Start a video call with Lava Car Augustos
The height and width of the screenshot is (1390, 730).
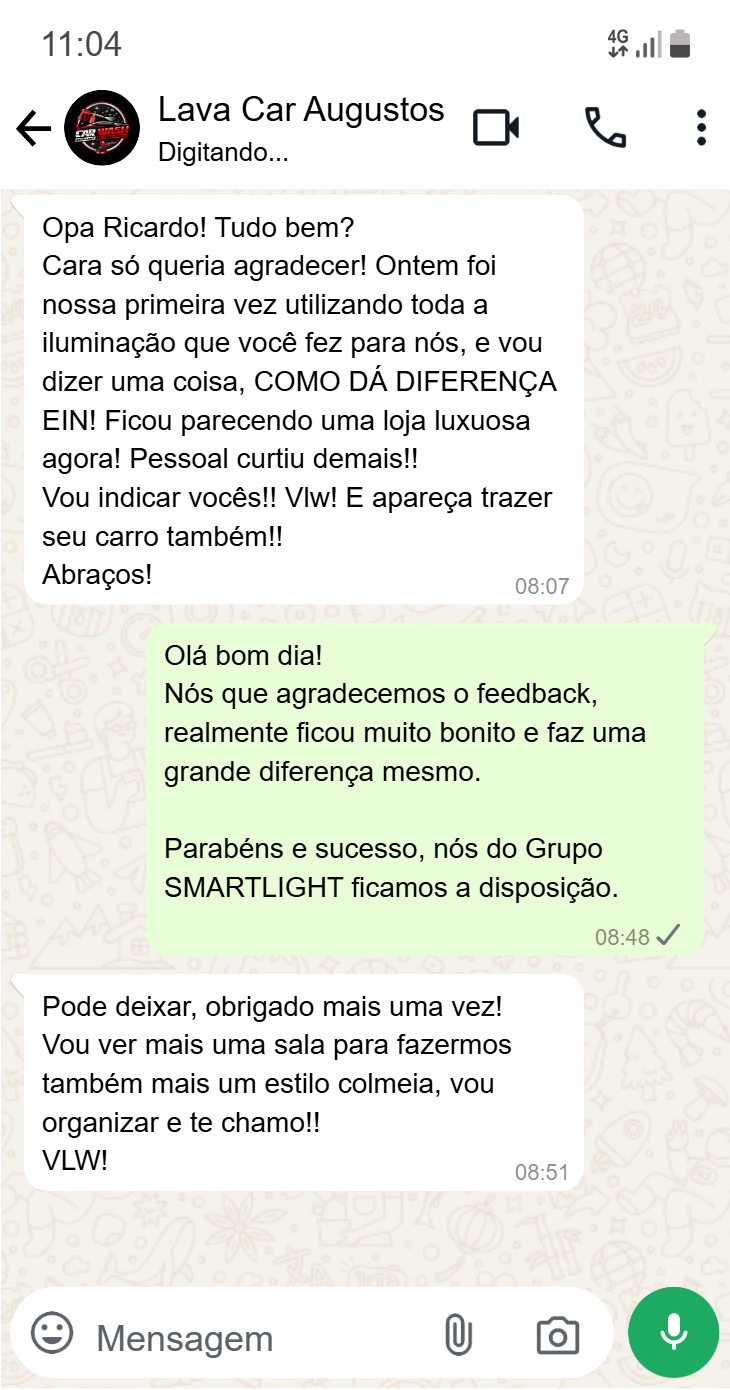coord(496,129)
